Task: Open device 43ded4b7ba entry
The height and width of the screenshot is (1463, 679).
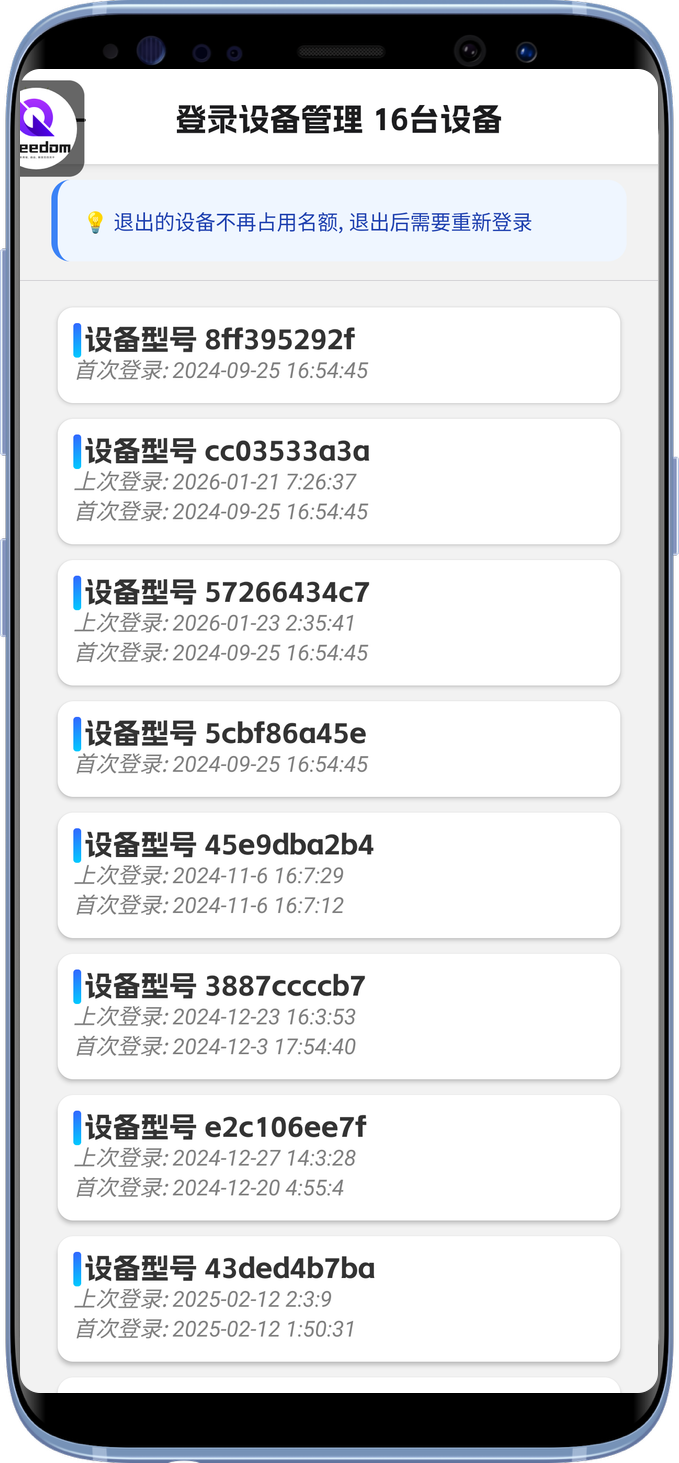Action: point(338,1298)
